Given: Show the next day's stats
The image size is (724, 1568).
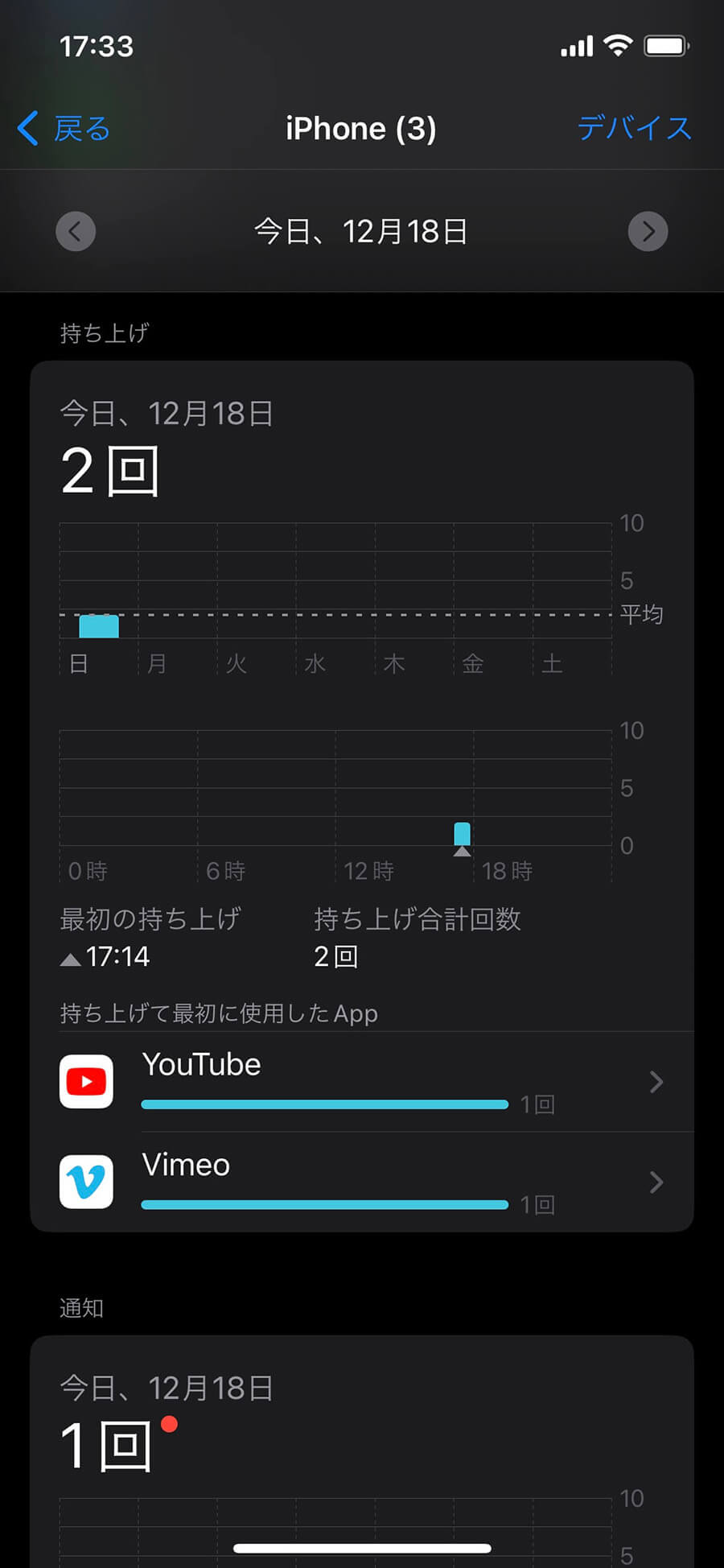Looking at the screenshot, I should click(x=648, y=232).
